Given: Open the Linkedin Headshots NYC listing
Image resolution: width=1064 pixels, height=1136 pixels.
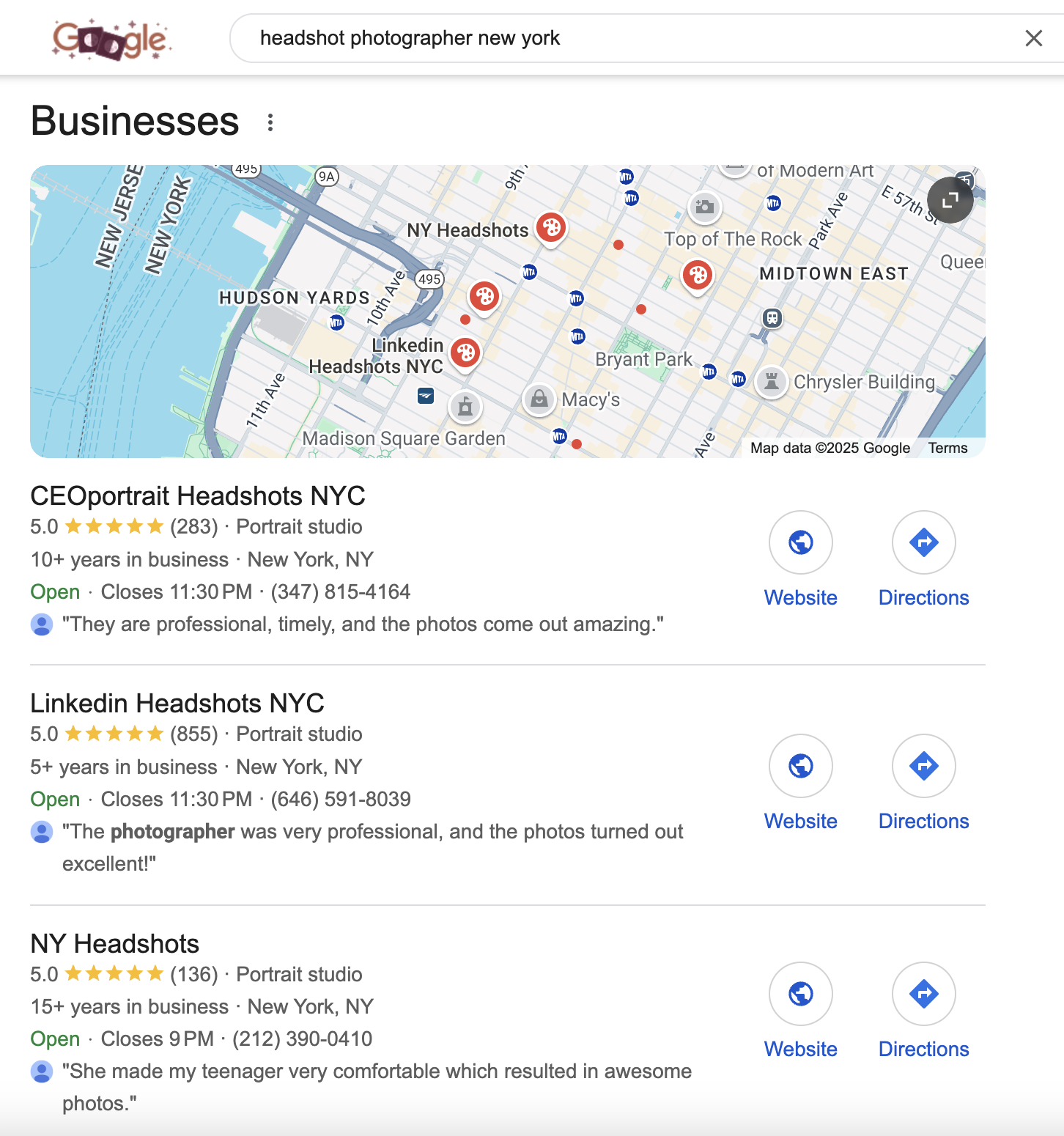Looking at the screenshot, I should 177,704.
